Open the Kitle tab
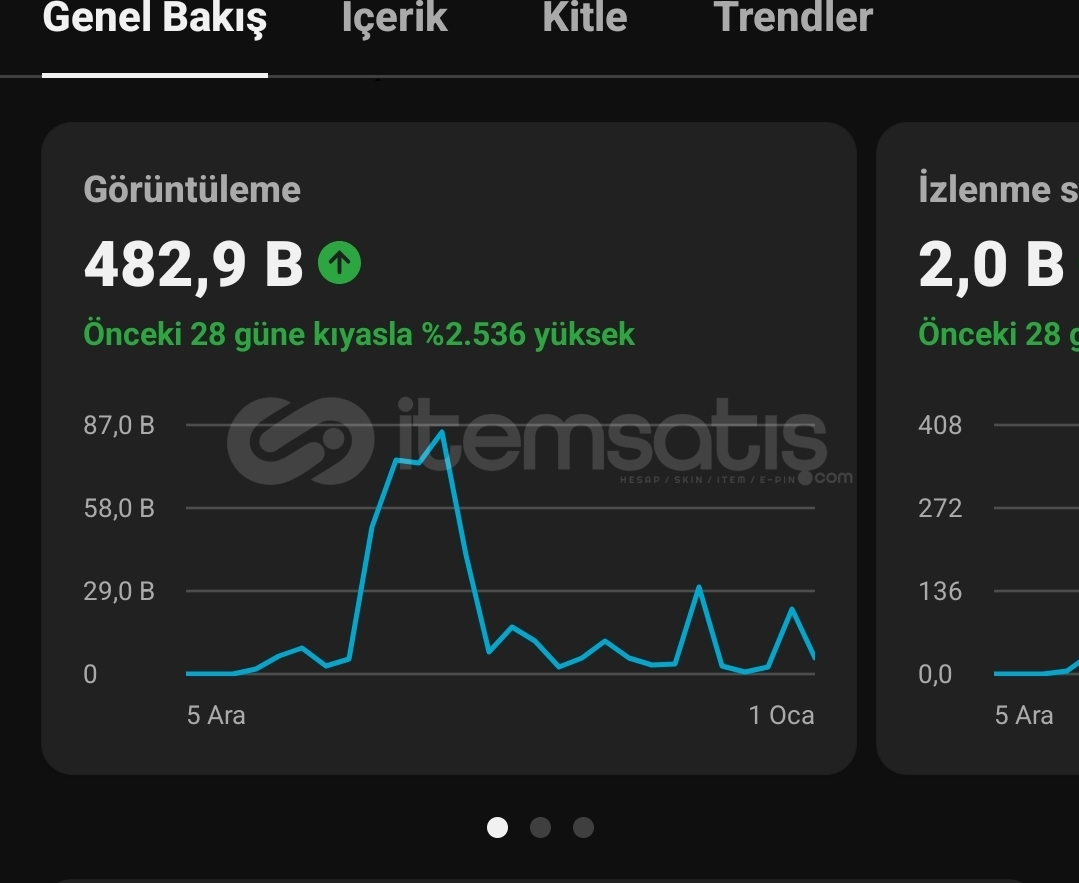This screenshot has width=1079, height=883. coord(584,20)
